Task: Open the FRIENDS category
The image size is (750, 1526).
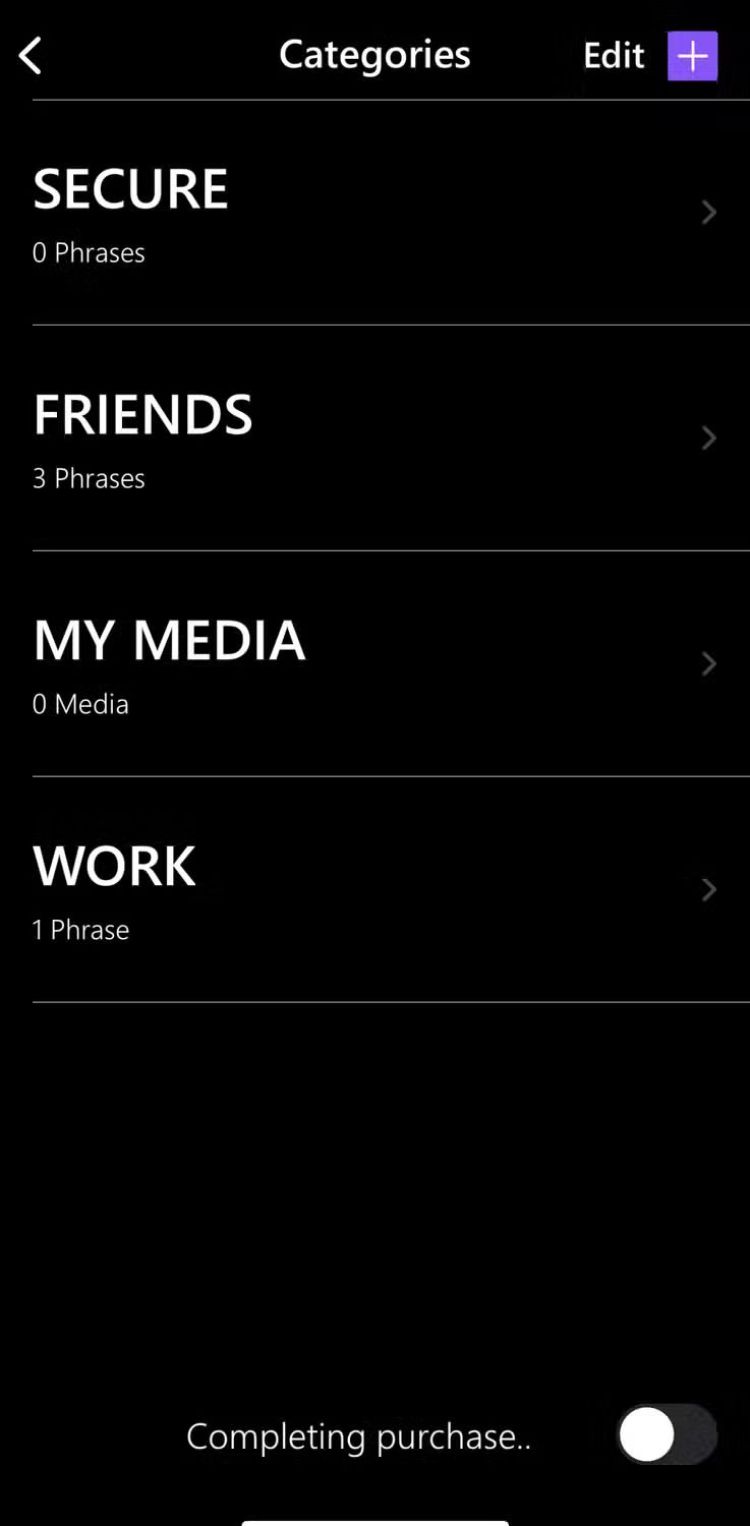Action: (x=375, y=438)
